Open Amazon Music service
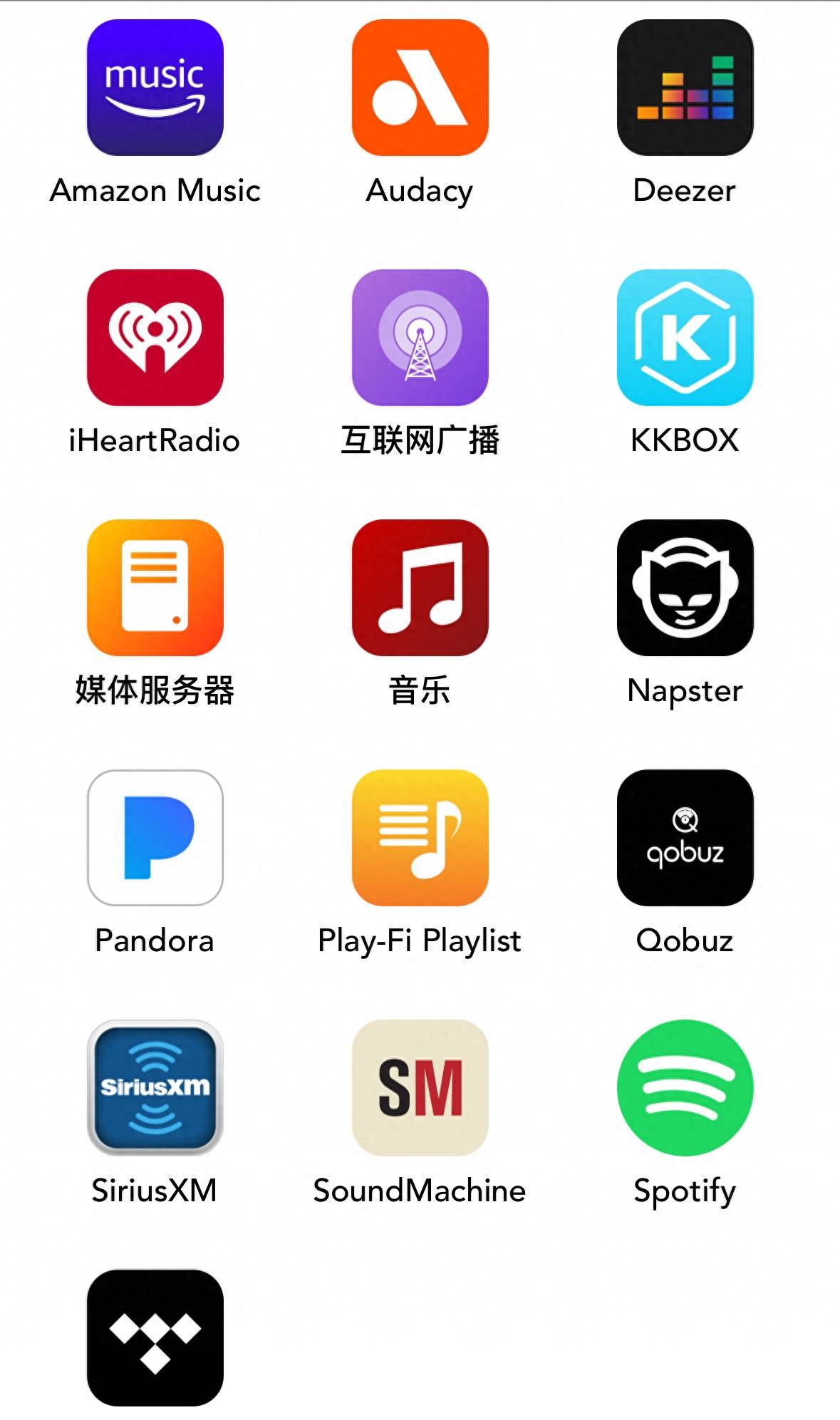 point(155,88)
